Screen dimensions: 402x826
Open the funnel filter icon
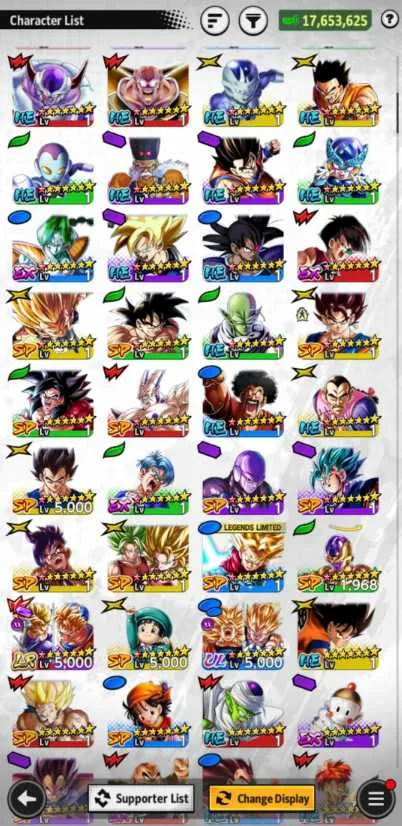tap(253, 21)
